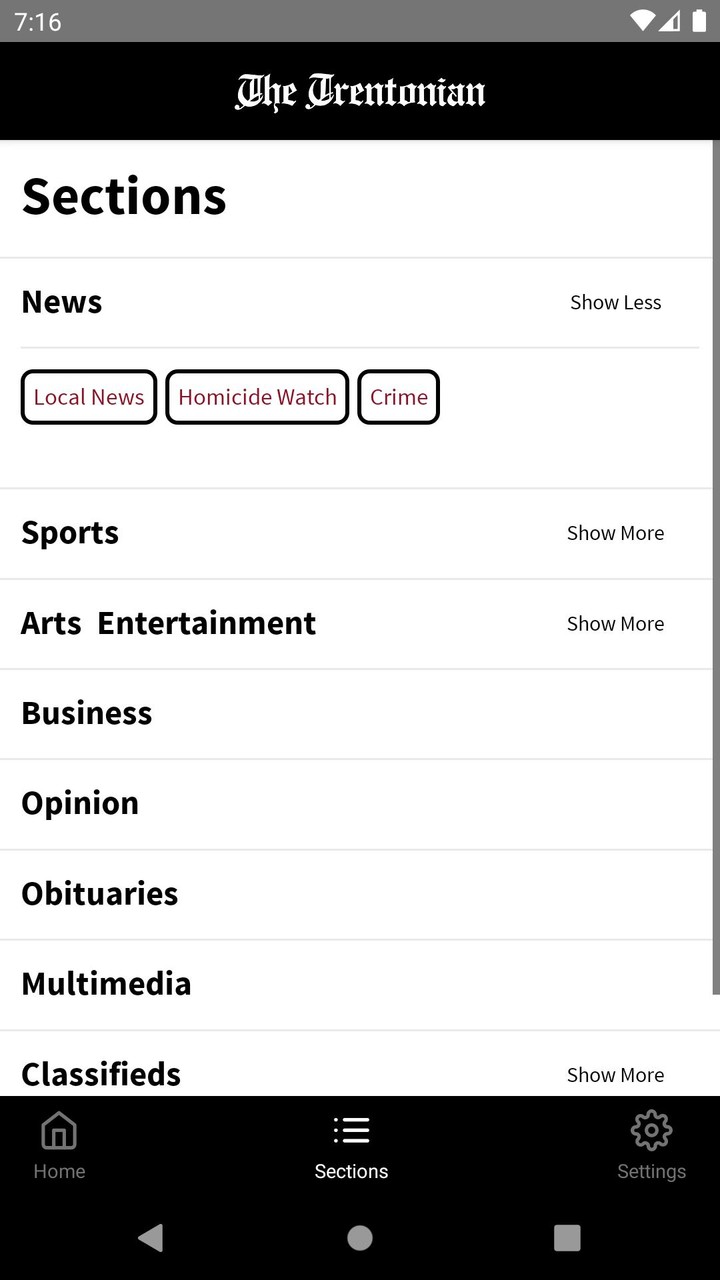Open the Homicide Watch subsection
Viewport: 720px width, 1280px height.
257,397
